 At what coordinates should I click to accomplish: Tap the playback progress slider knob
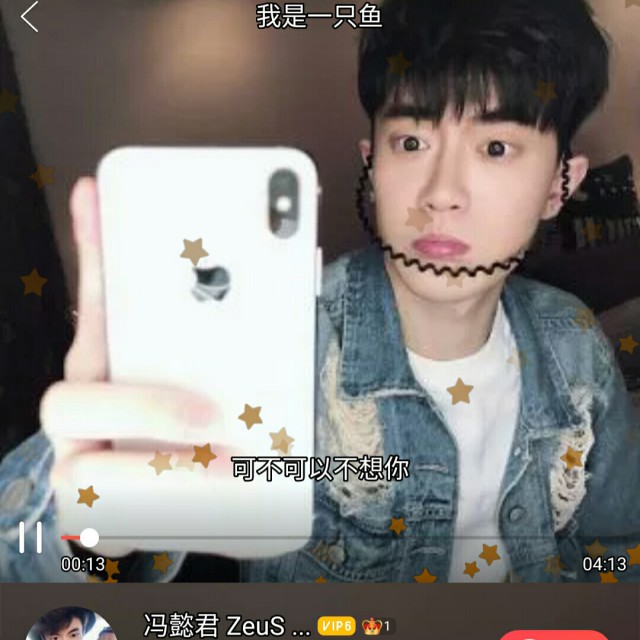pos(89,538)
